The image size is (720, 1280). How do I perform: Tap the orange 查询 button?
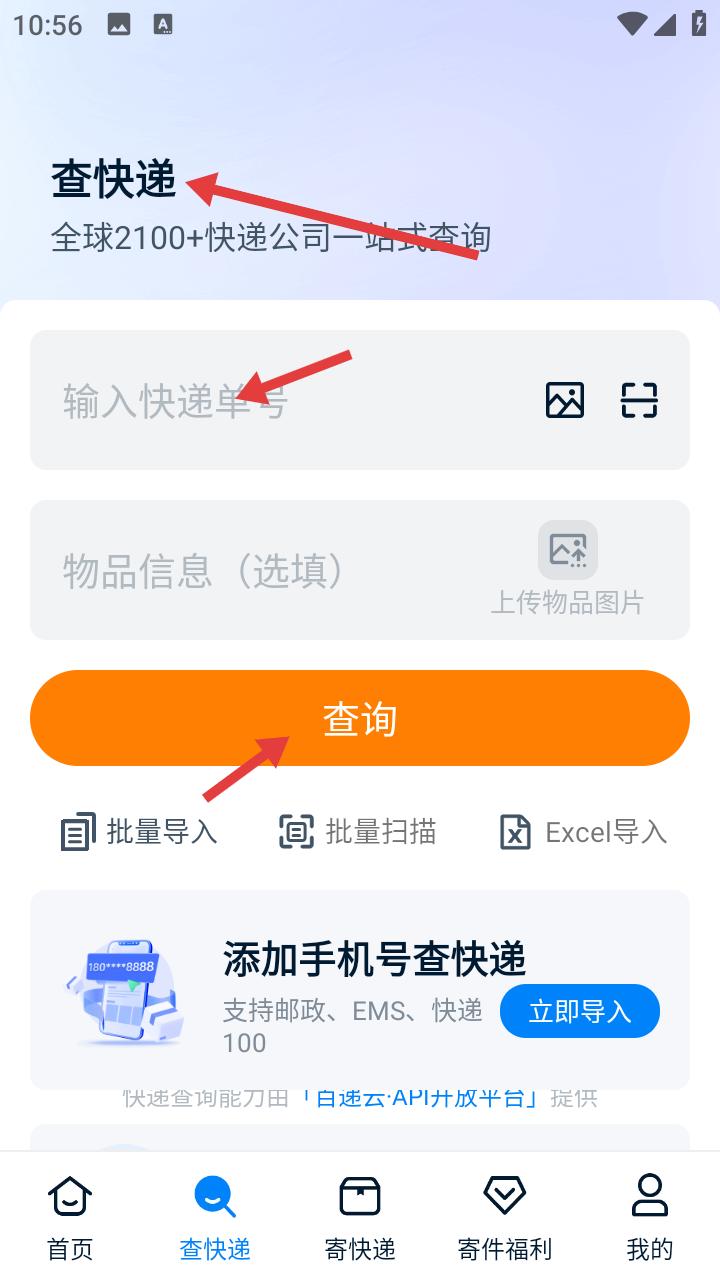[360, 719]
